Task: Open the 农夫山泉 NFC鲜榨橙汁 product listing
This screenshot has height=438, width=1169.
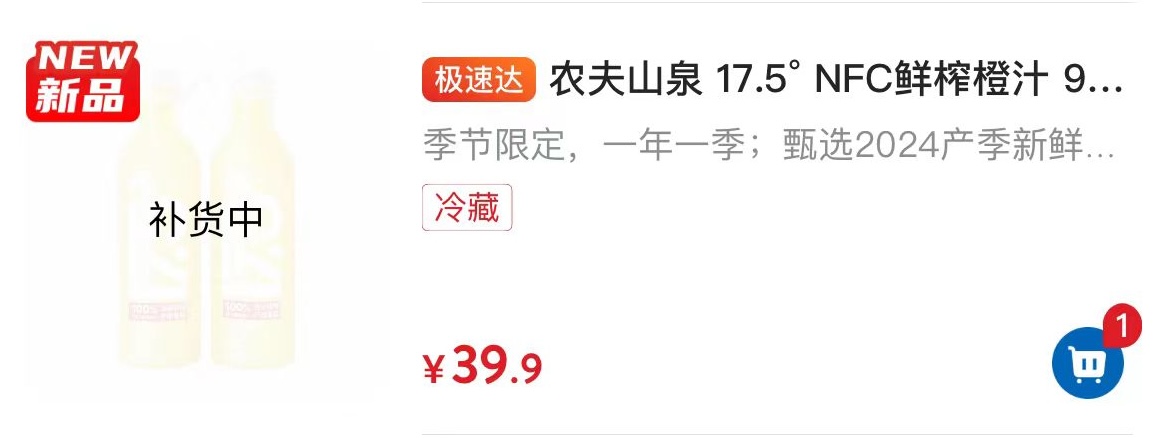Action: pos(834,81)
